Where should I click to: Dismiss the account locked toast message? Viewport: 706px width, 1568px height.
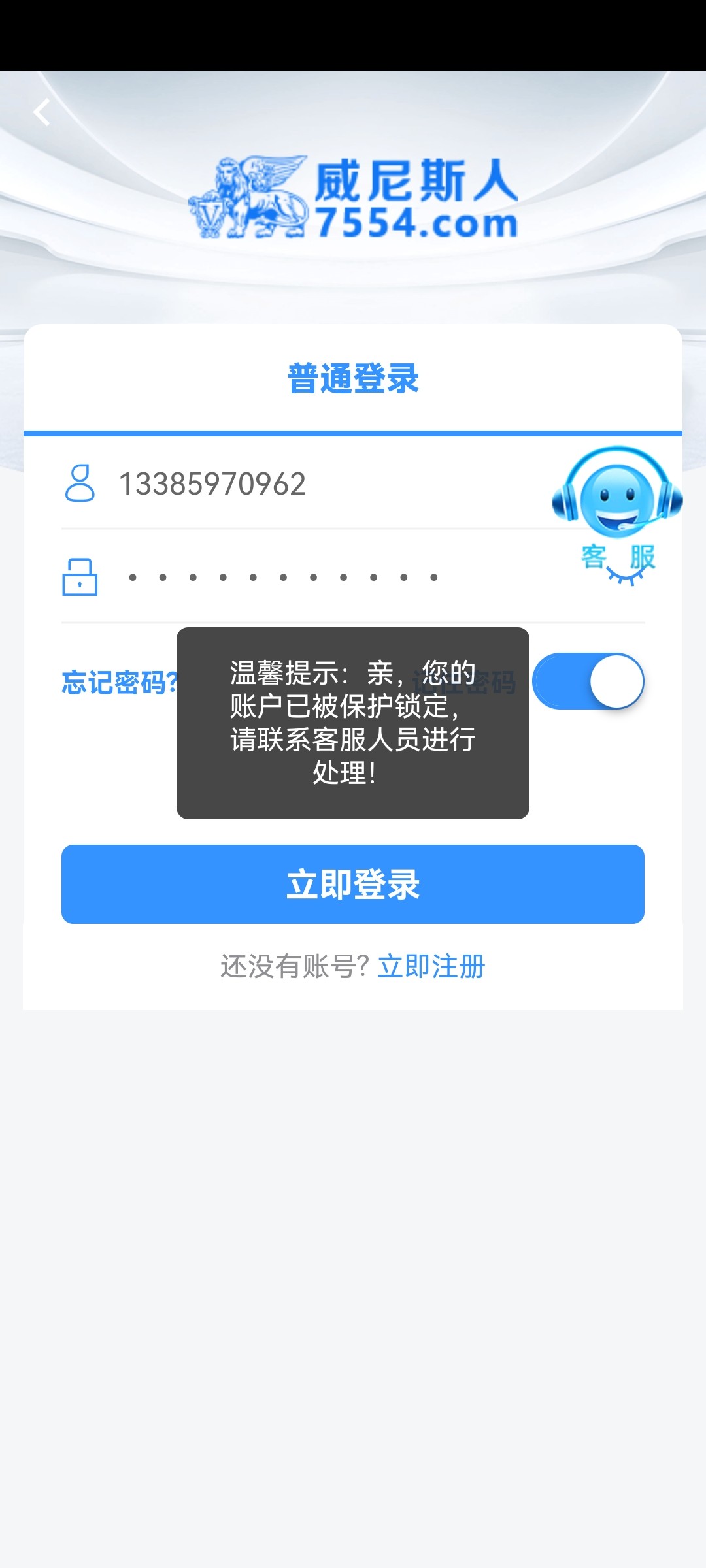click(353, 722)
